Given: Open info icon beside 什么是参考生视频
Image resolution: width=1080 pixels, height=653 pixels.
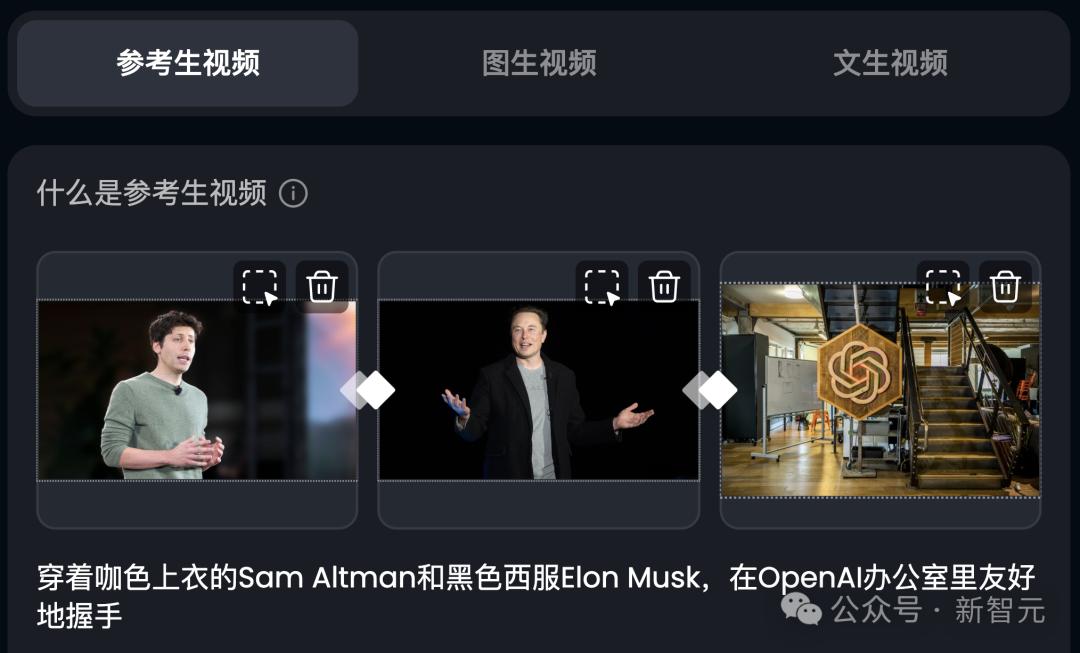Looking at the screenshot, I should pyautogui.click(x=293, y=193).
